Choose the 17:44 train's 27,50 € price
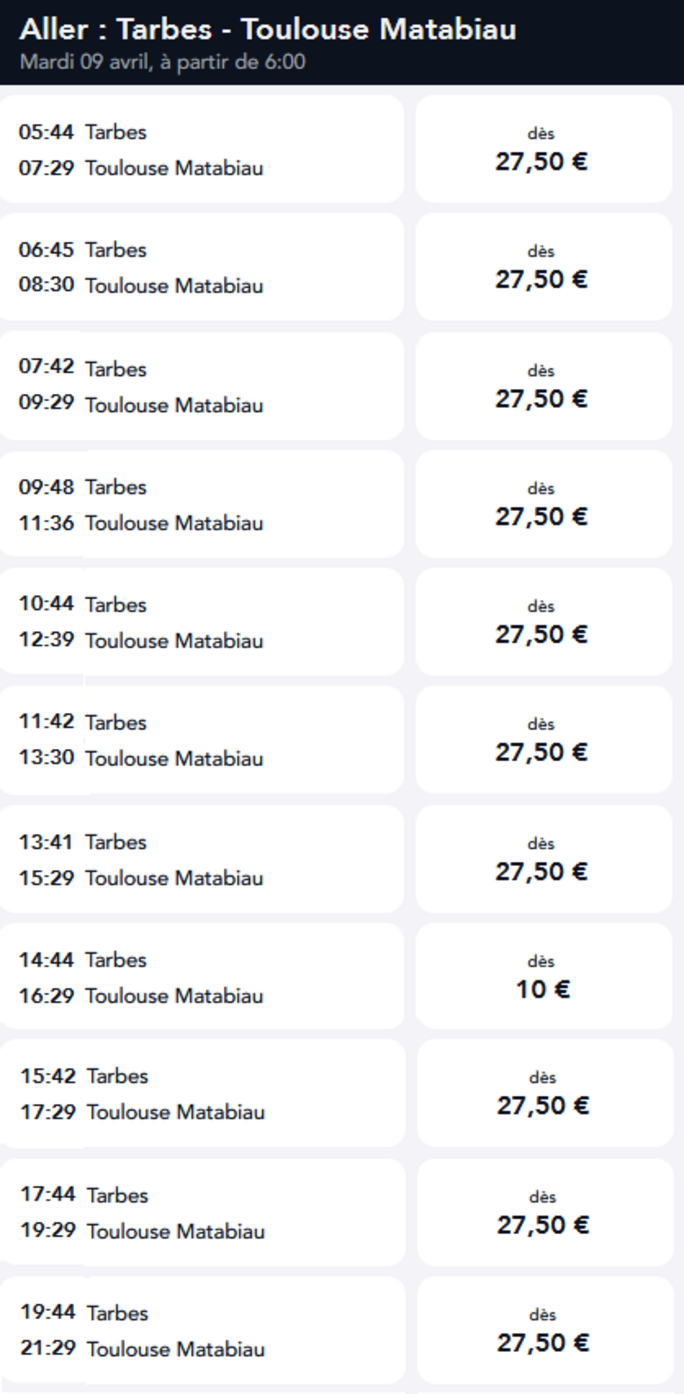Screen dimensions: 684x1394 (543, 1212)
